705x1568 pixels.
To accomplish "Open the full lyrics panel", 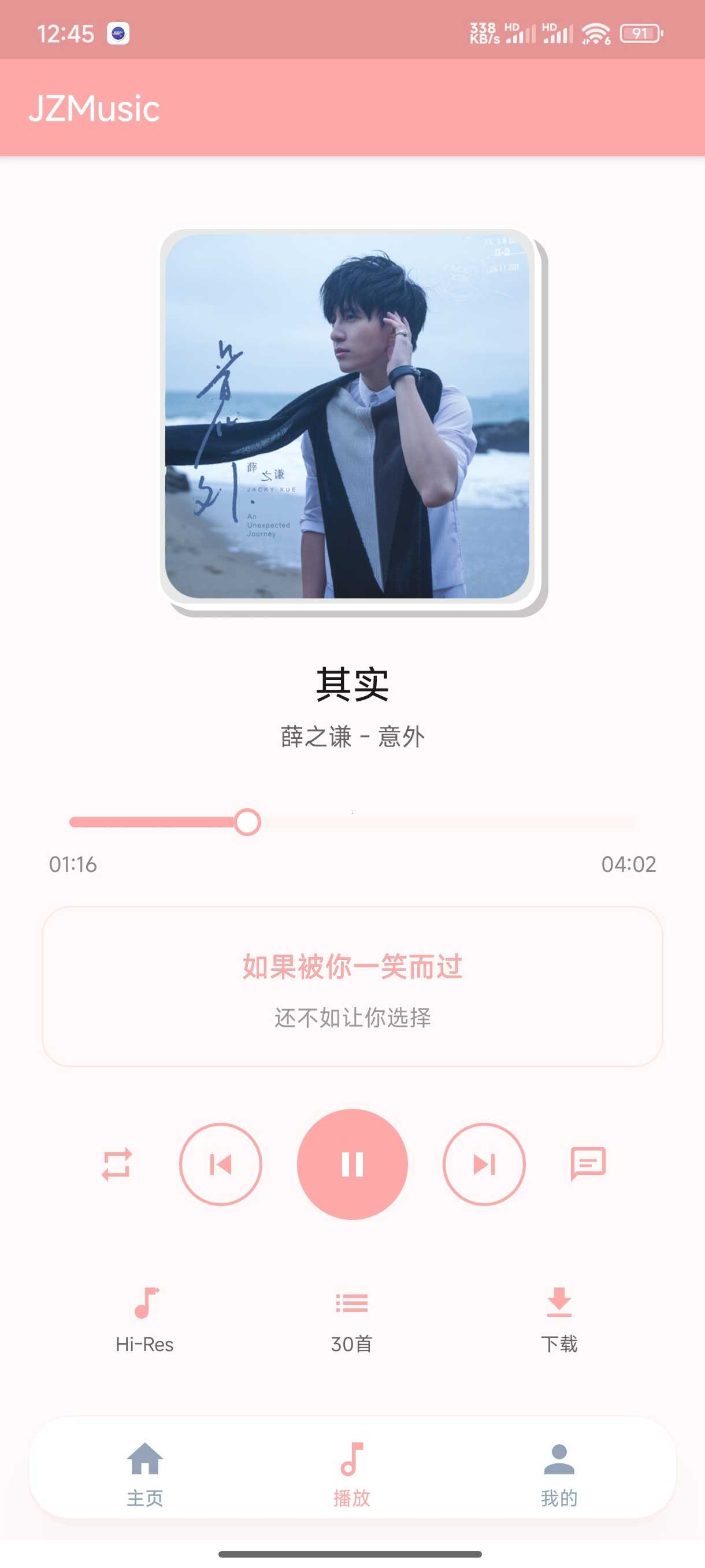I will tap(352, 986).
